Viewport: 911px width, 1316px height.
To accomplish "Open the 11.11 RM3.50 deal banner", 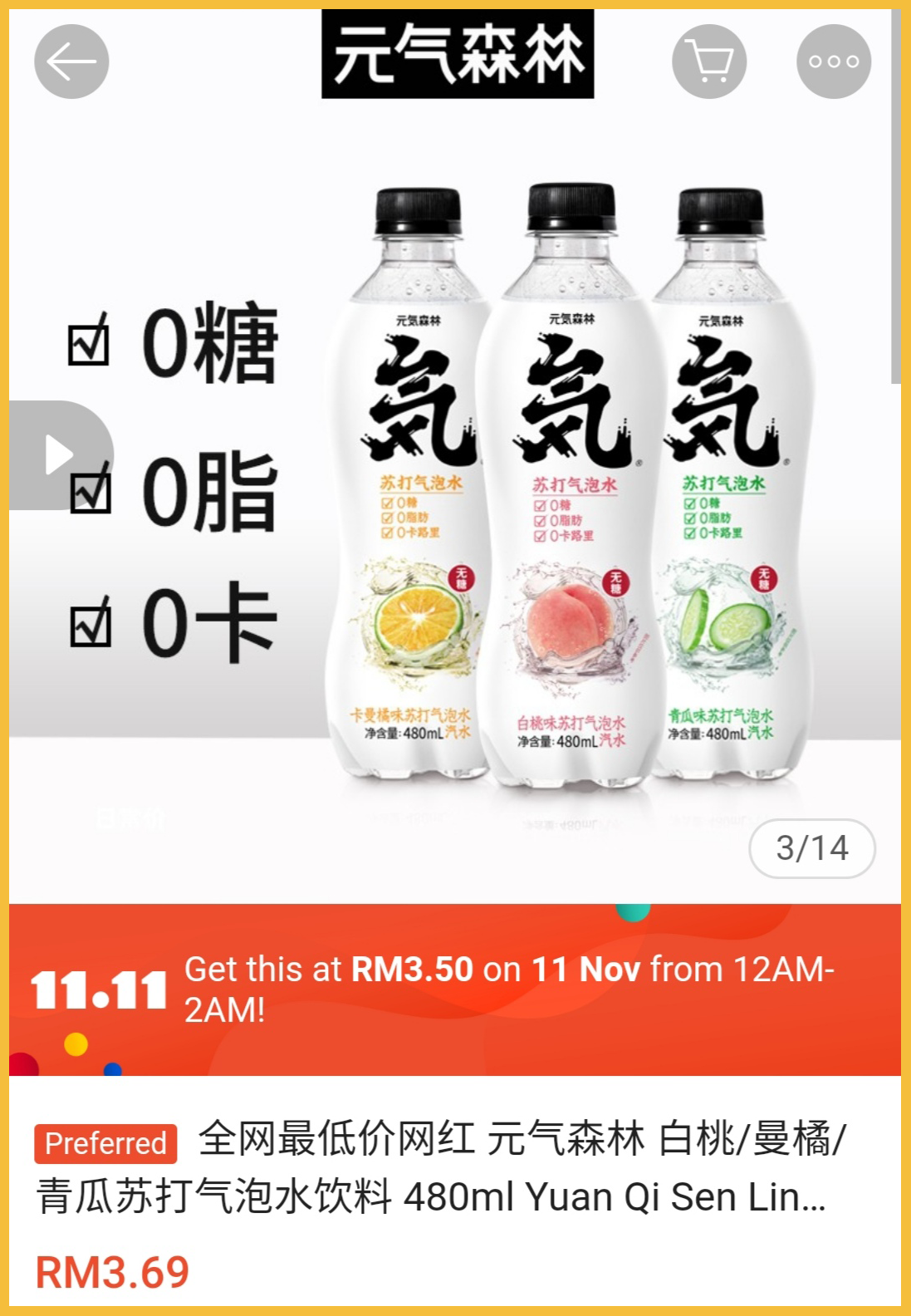I will pos(455,989).
